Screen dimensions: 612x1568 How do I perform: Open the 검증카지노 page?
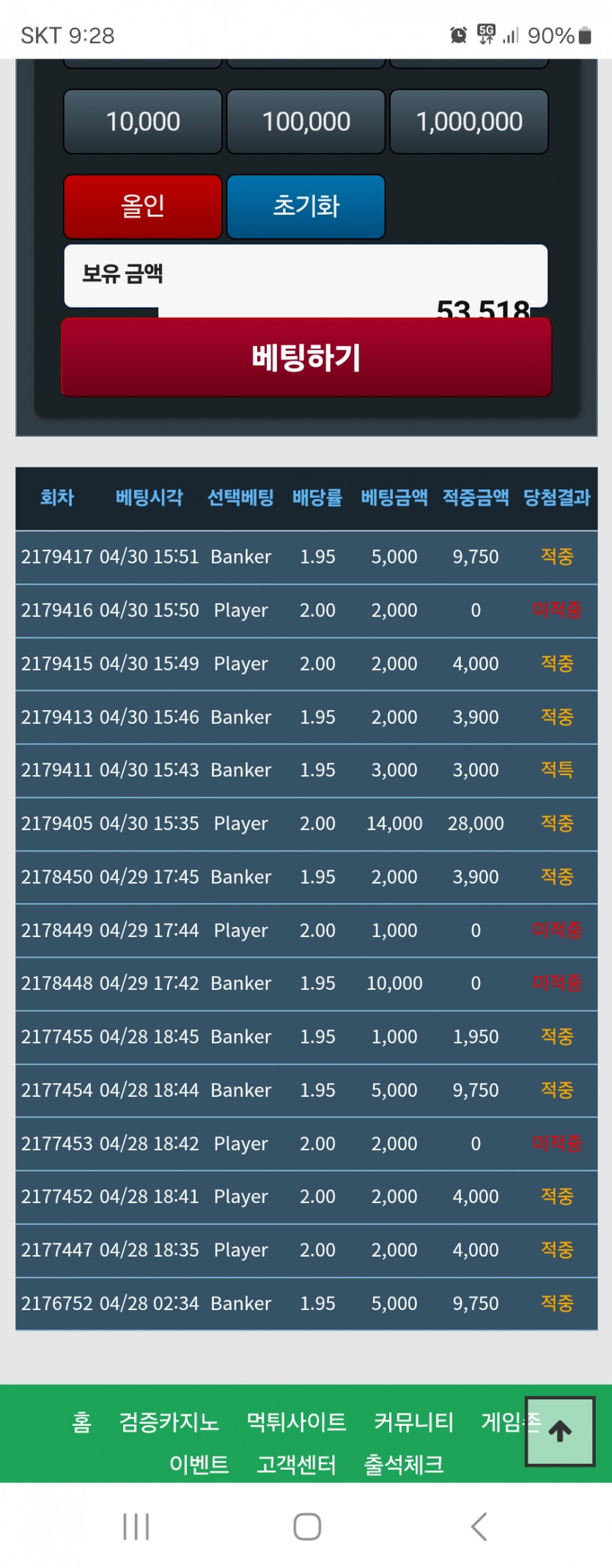169,1422
